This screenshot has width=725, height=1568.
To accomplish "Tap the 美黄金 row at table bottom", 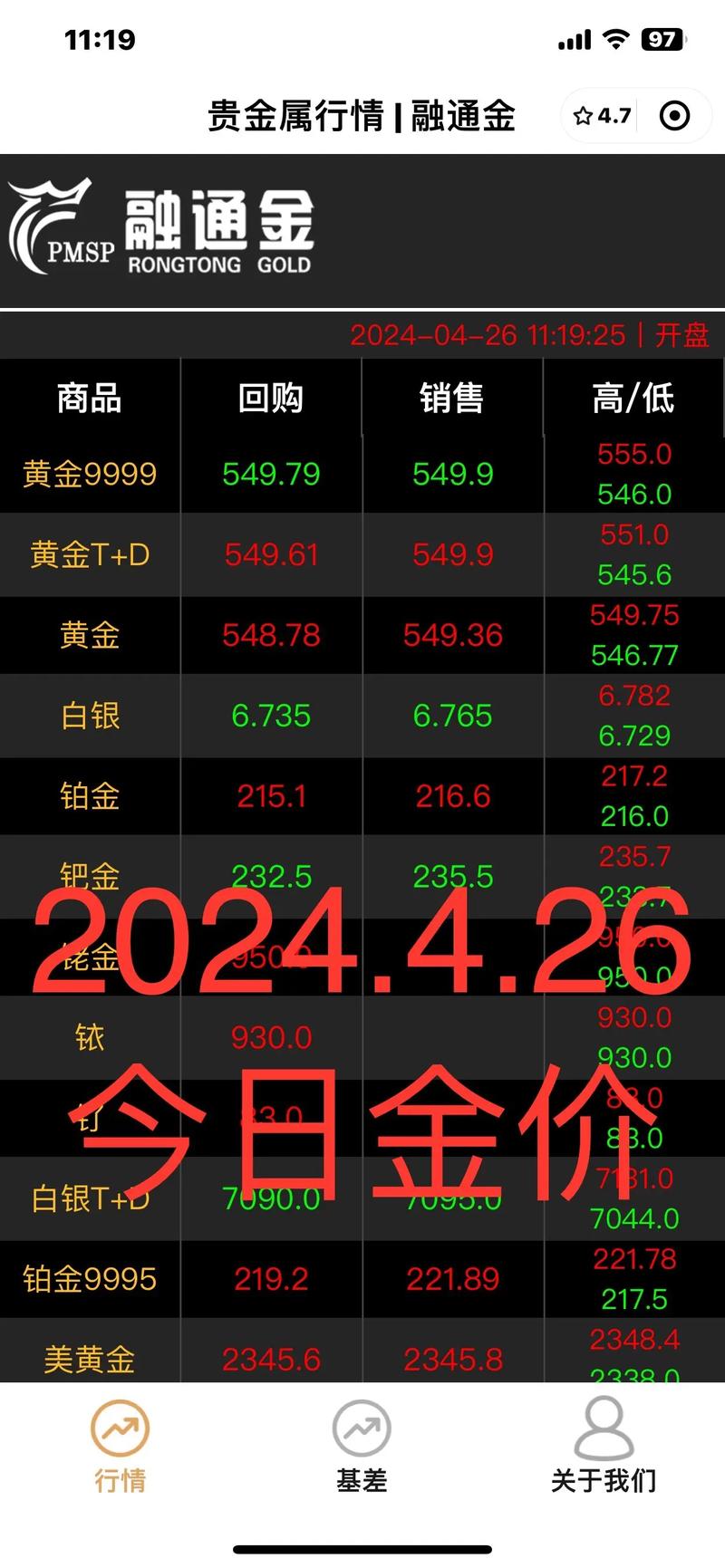I will [x=90, y=1360].
